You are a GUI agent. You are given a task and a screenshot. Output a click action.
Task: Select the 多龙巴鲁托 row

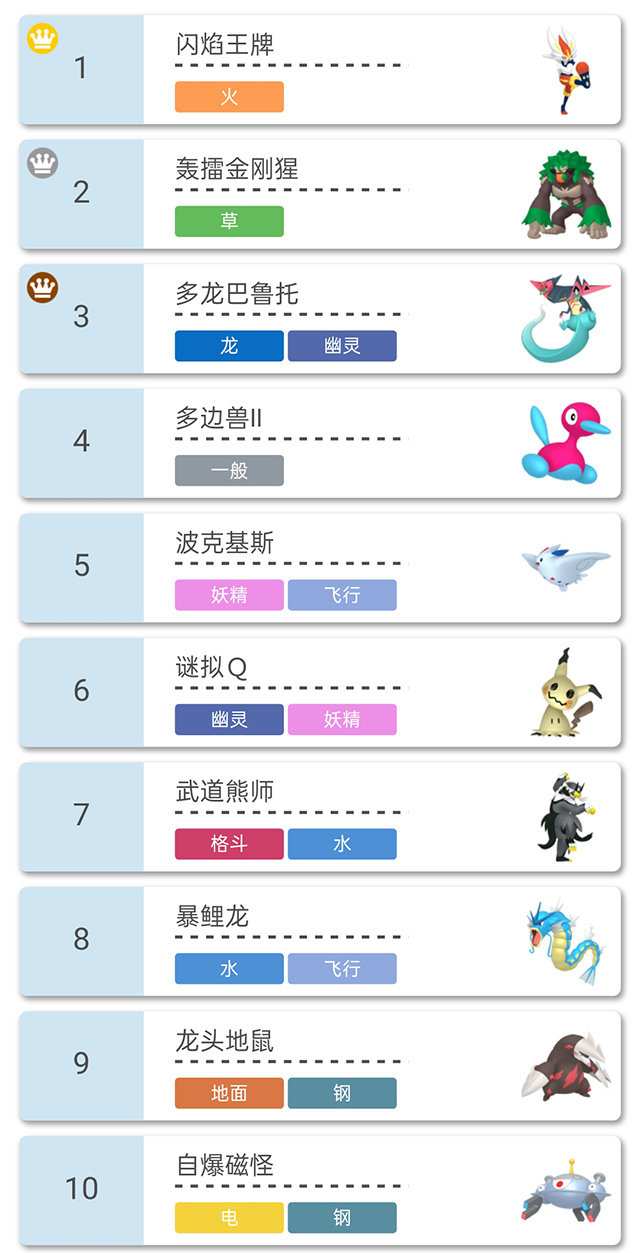click(320, 318)
